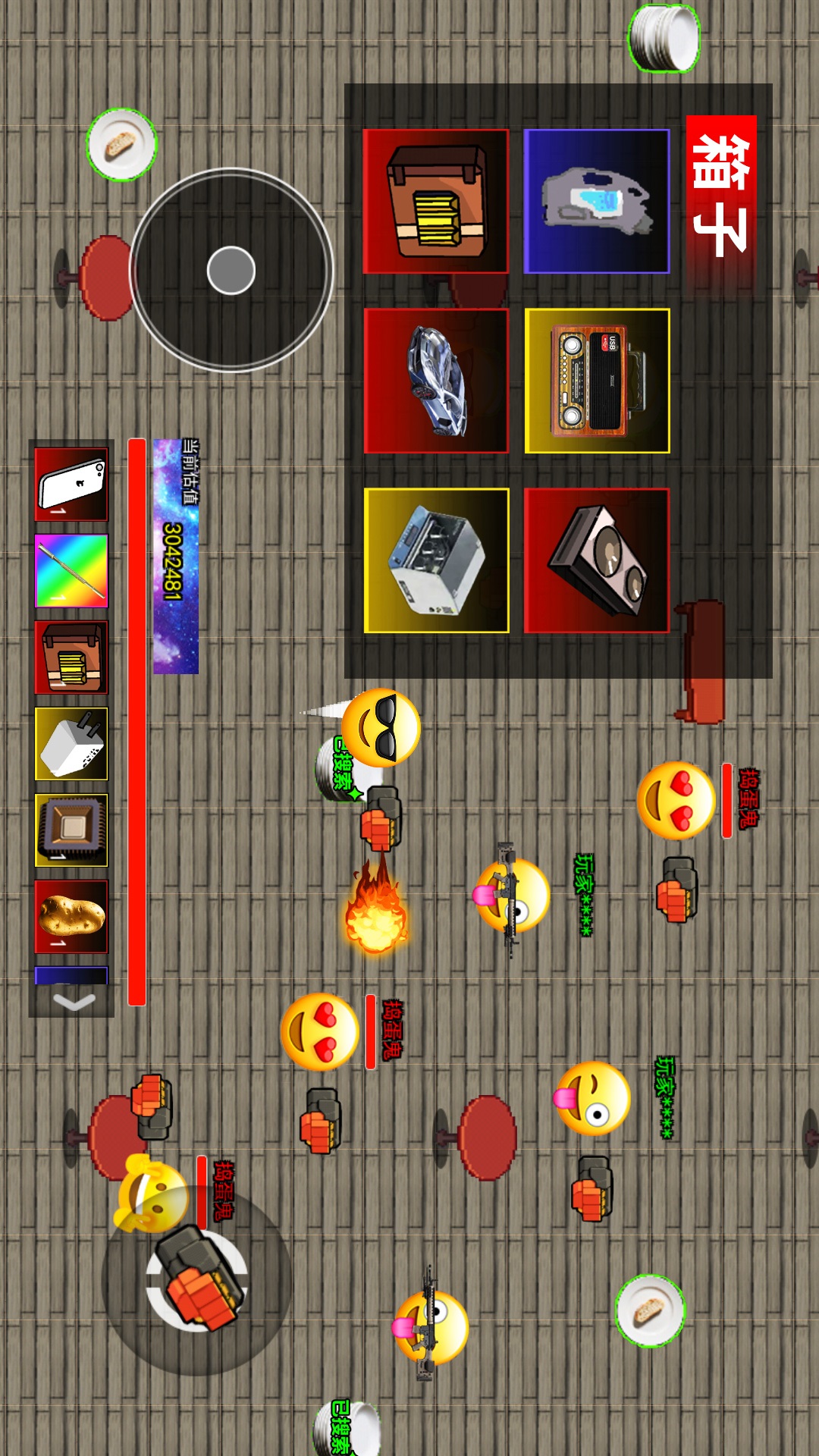This screenshot has height=1456, width=819.
Task: Pick the gray helmet item on blue tile
Action: [597, 201]
